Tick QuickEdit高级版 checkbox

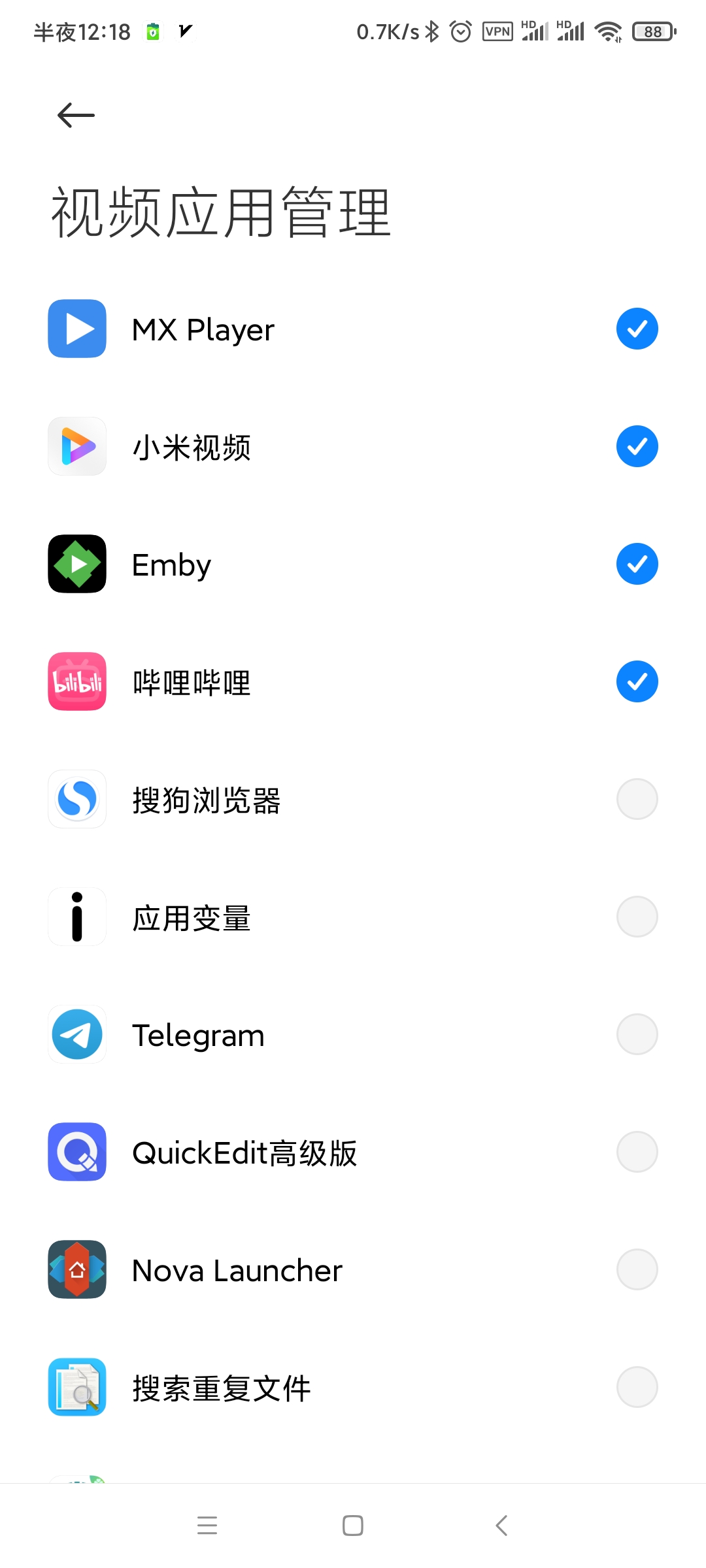[637, 1152]
